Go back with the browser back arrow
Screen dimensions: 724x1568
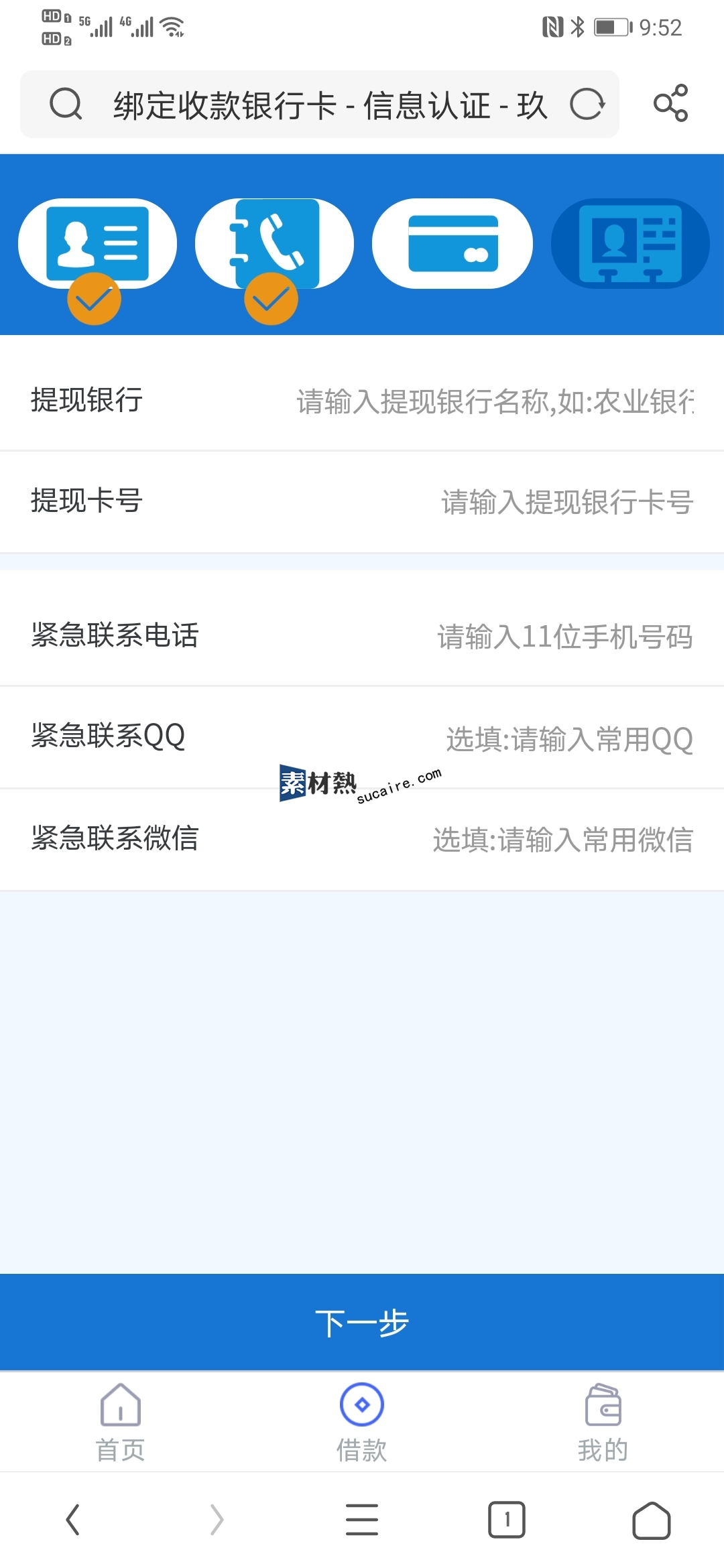pyautogui.click(x=73, y=1519)
